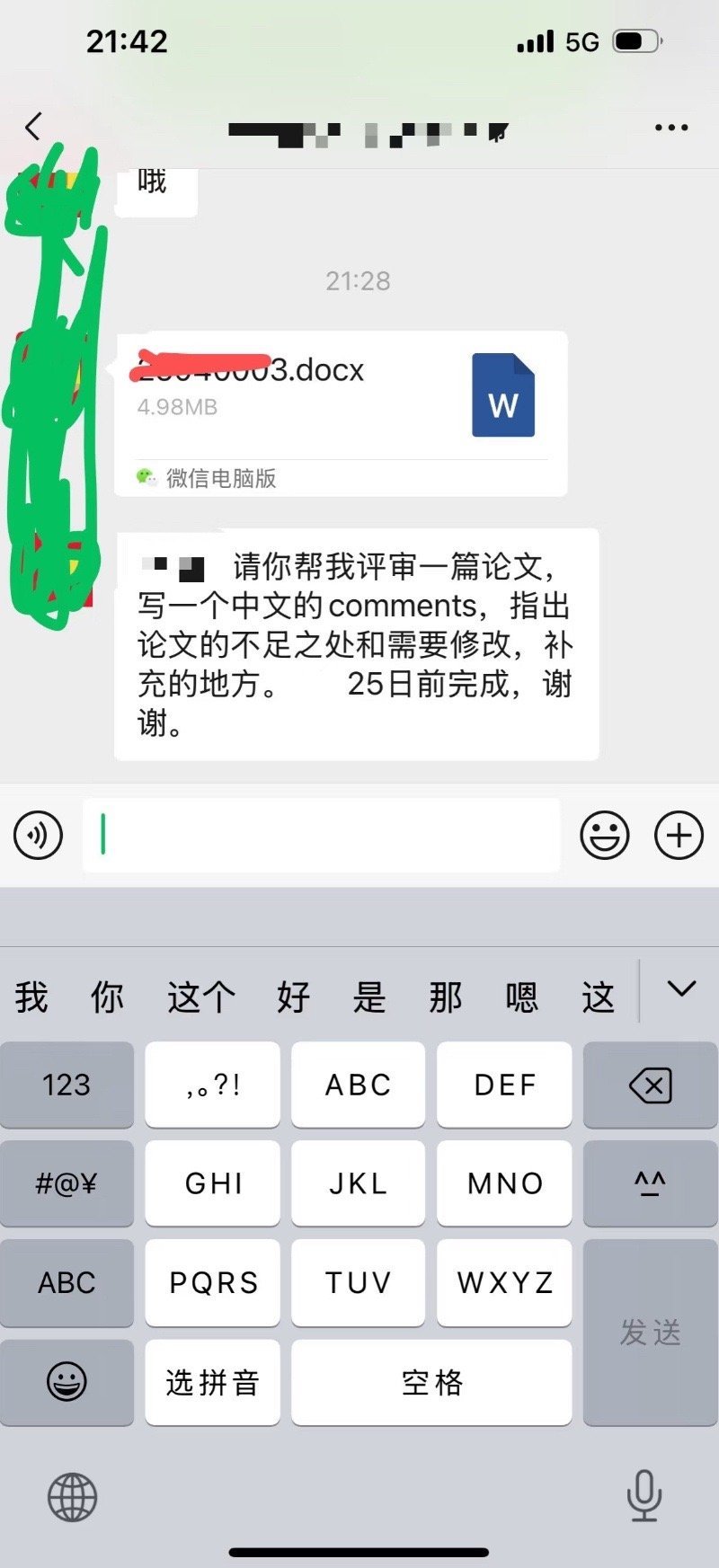Screen dimensions: 719x1568
Task: Switch to the #@¥ symbols keyboard
Action: click(x=67, y=1183)
